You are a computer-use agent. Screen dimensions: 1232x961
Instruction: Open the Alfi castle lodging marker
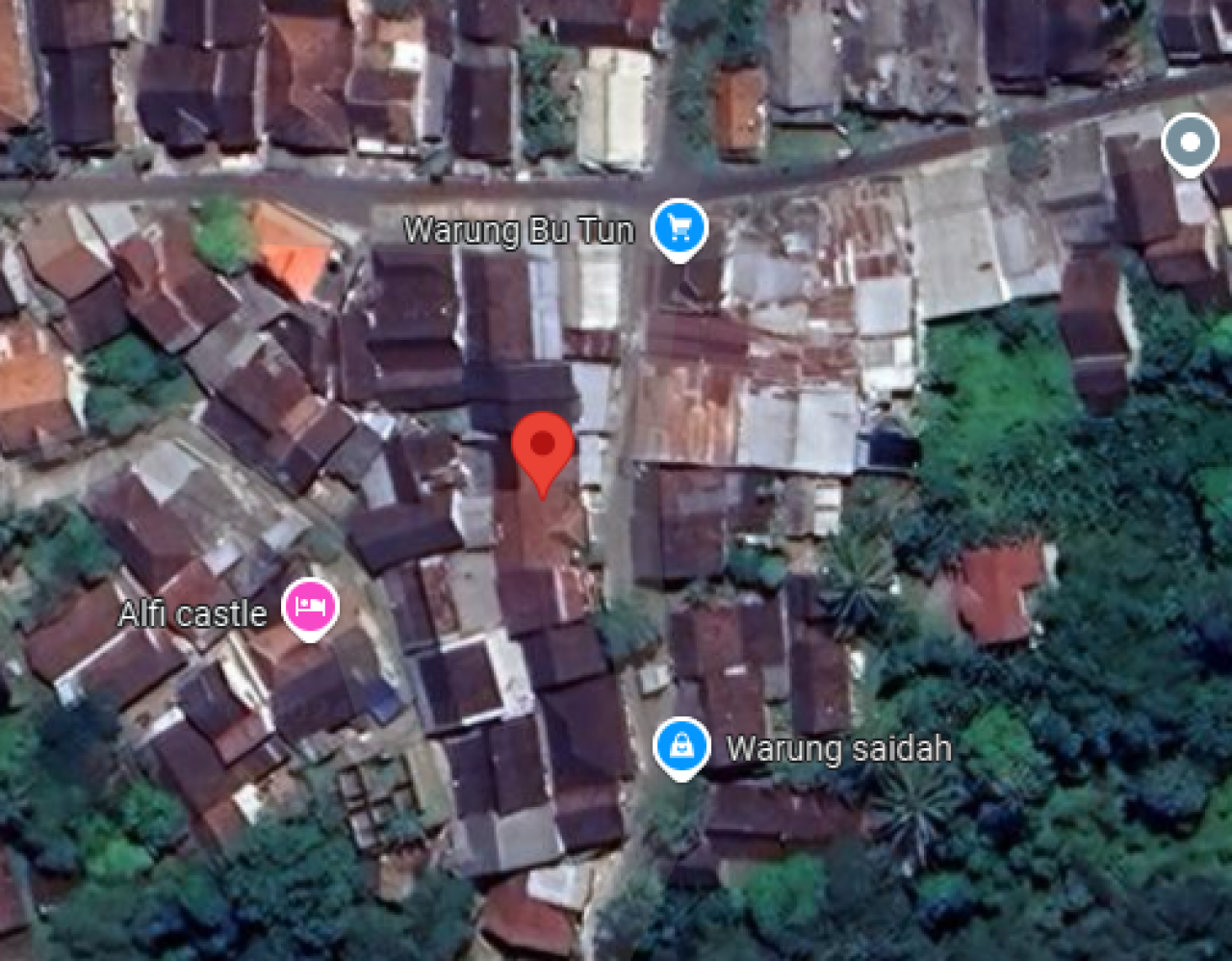click(x=310, y=608)
